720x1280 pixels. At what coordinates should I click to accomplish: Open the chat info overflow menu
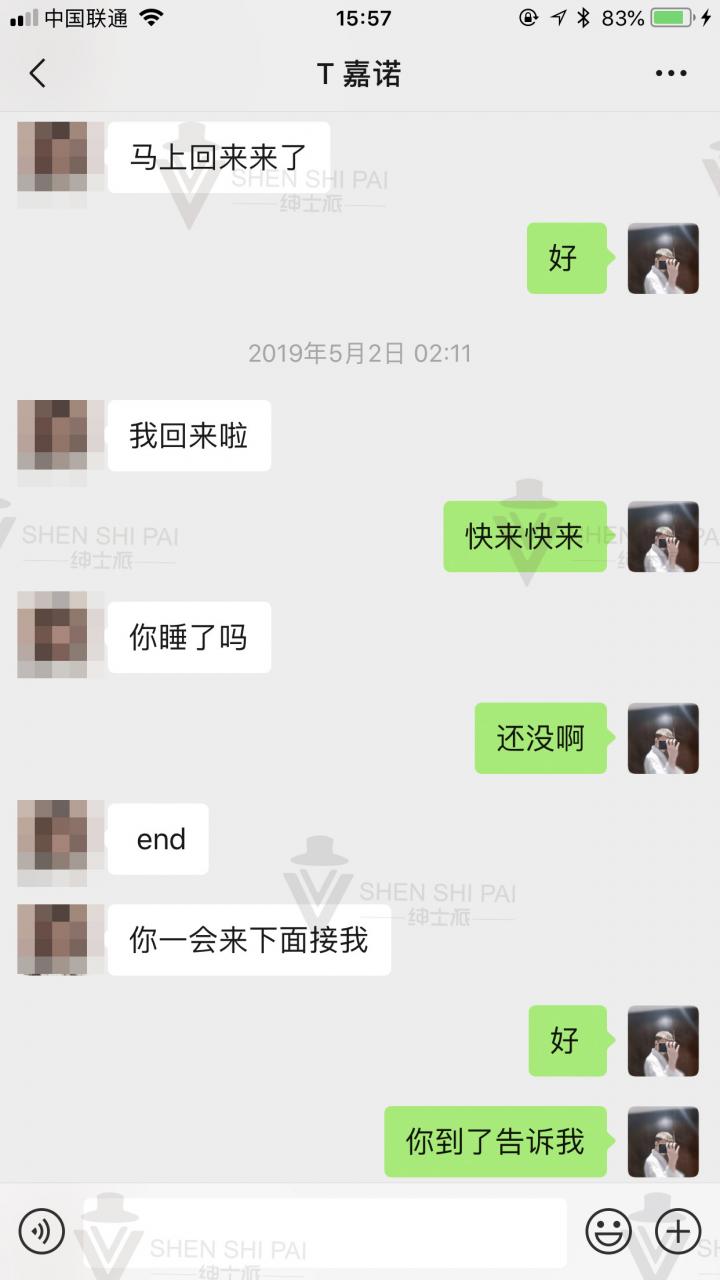[x=670, y=74]
